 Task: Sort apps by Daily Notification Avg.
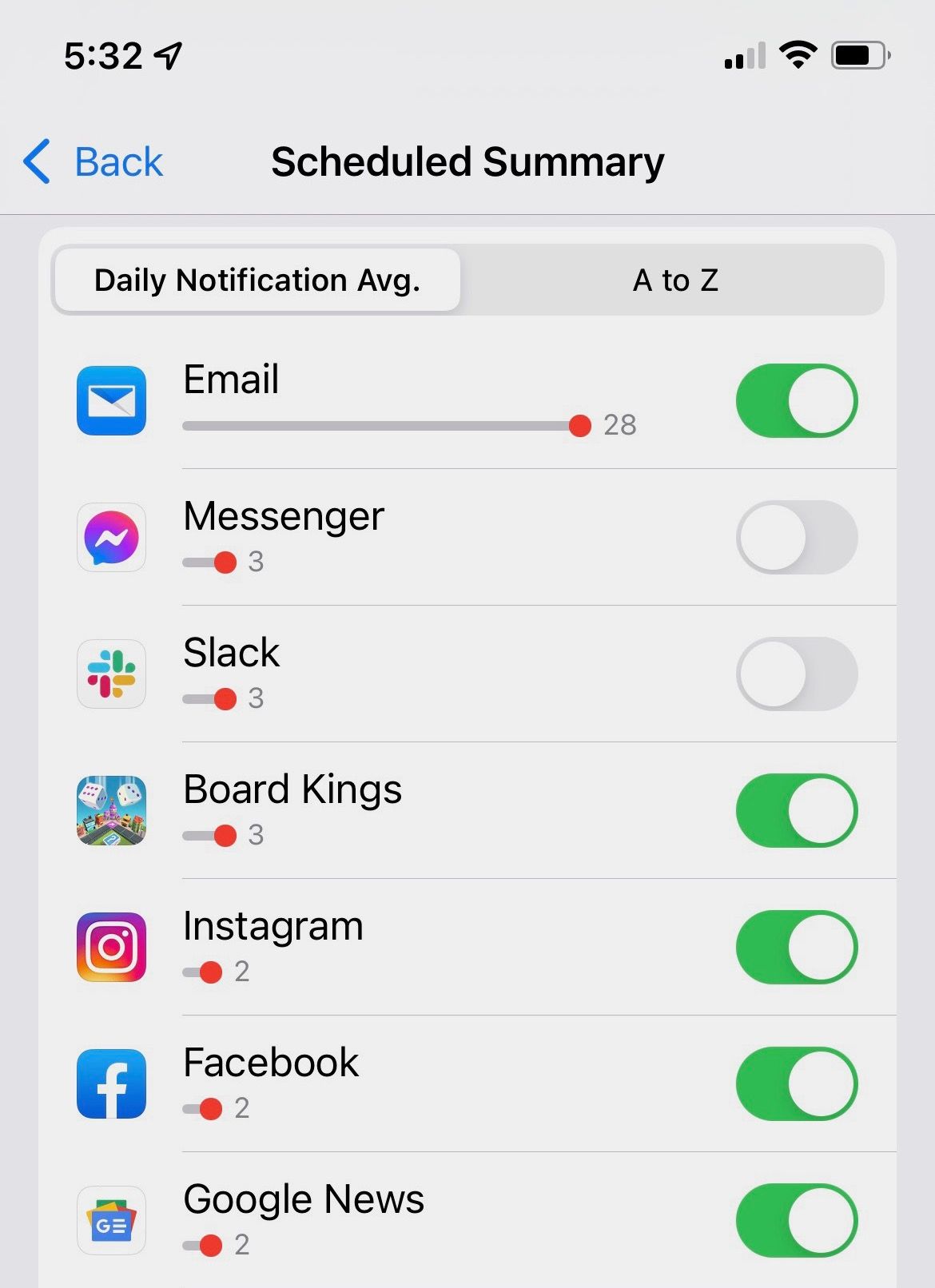[257, 280]
